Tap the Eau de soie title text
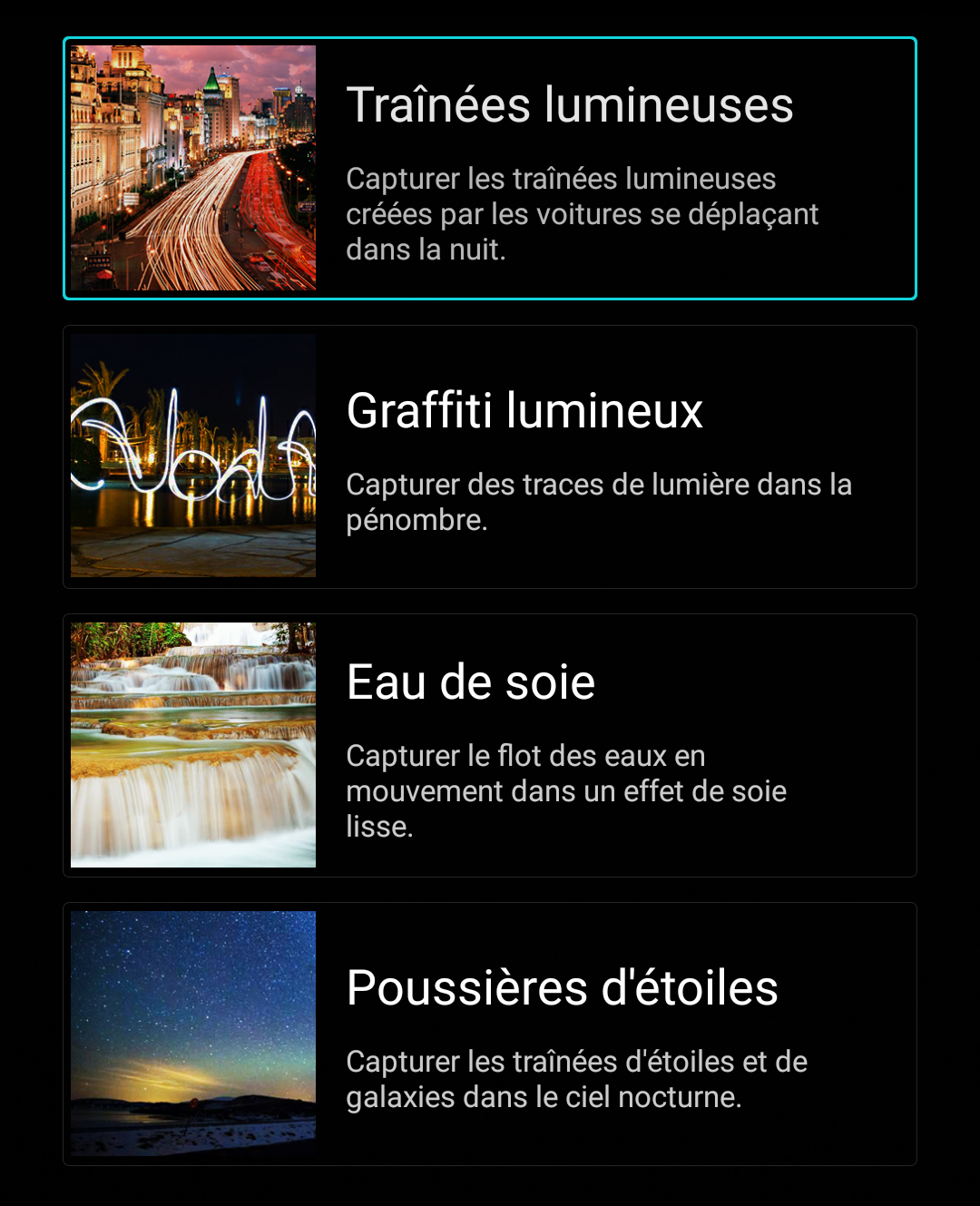 point(470,681)
